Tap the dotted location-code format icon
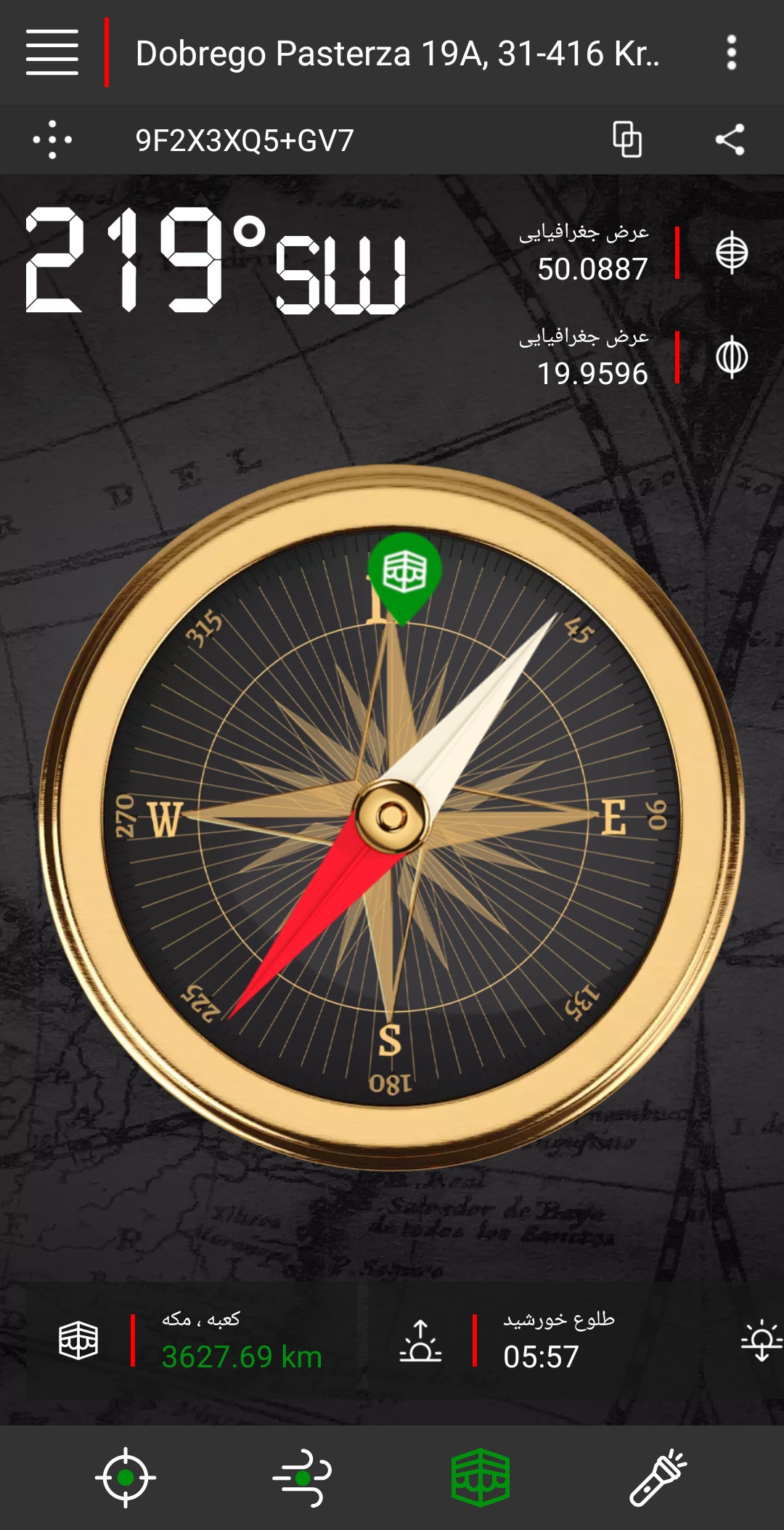Screen dimensions: 784x1530 point(52,139)
